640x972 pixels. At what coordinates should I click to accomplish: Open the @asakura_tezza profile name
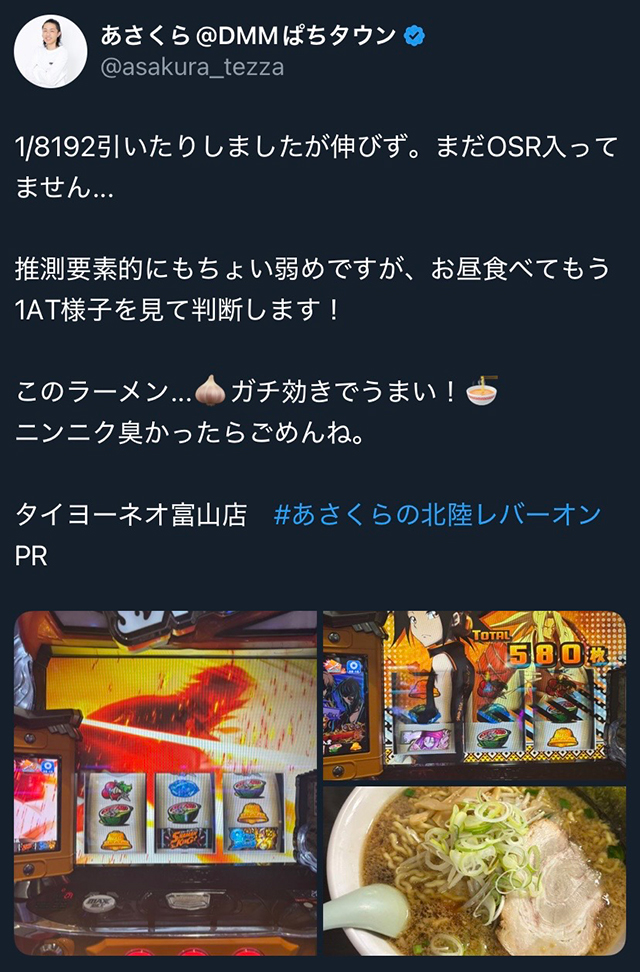coord(192,68)
